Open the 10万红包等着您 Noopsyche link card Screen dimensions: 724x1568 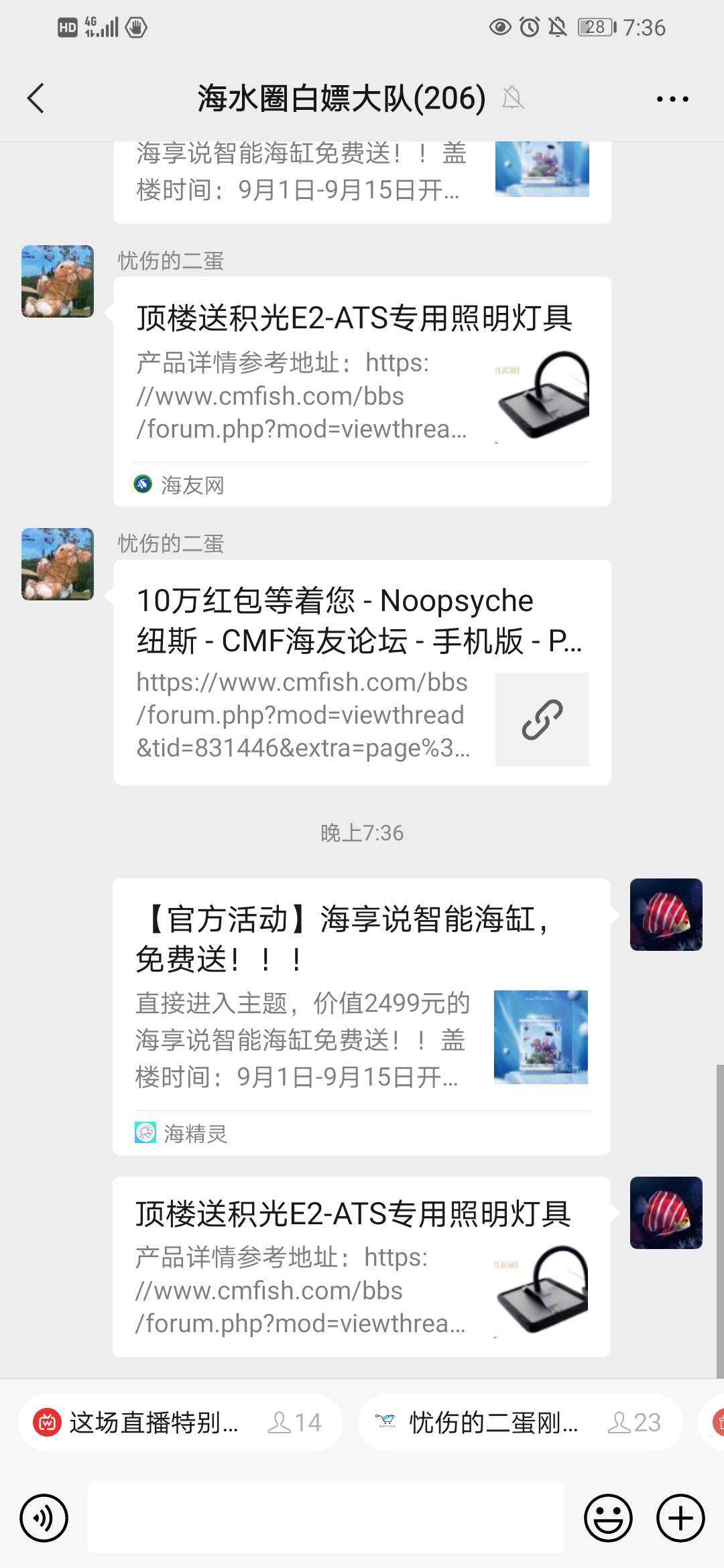pyautogui.click(x=362, y=672)
